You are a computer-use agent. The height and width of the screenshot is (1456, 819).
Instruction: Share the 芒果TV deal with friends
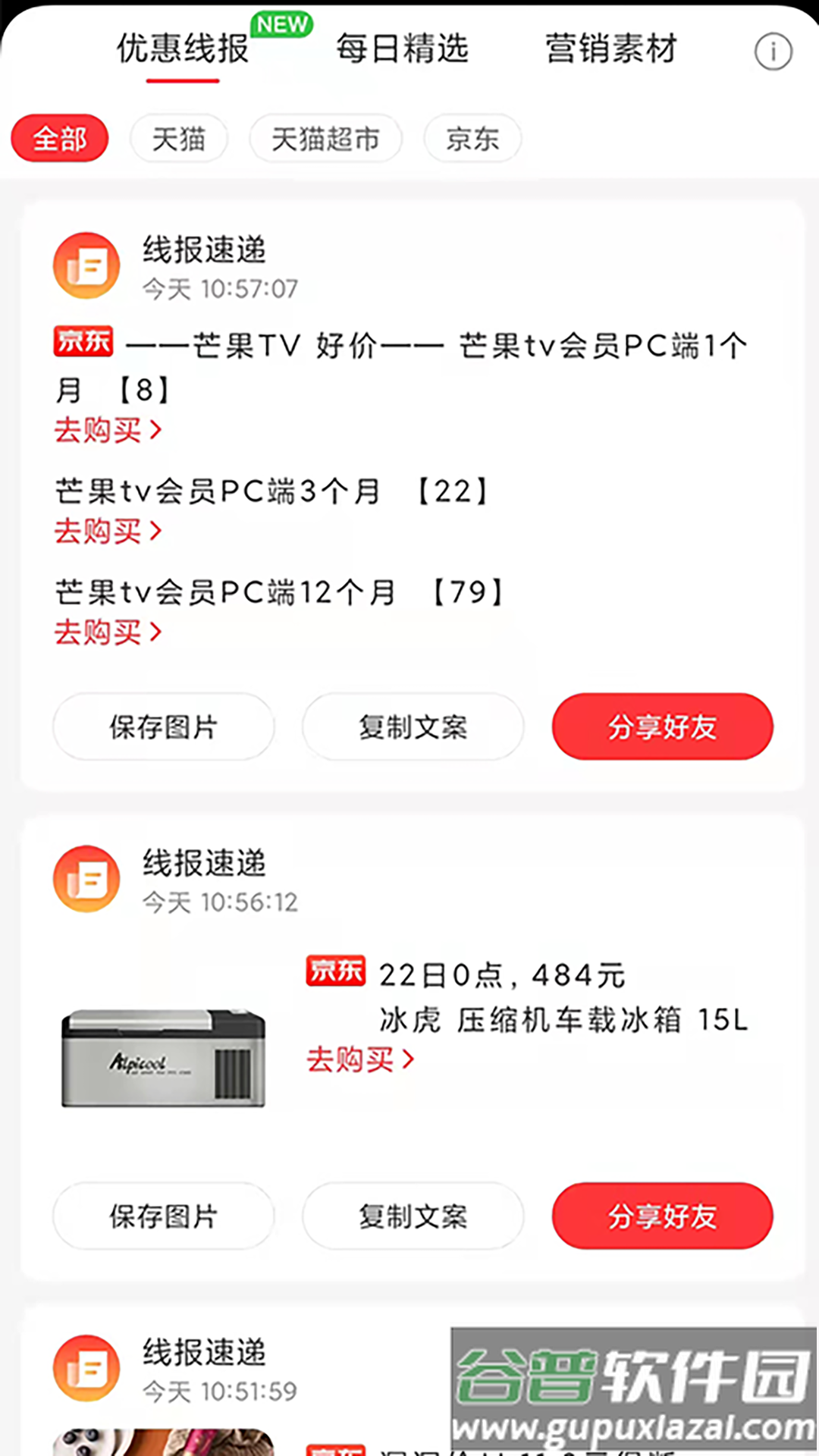pos(662,726)
